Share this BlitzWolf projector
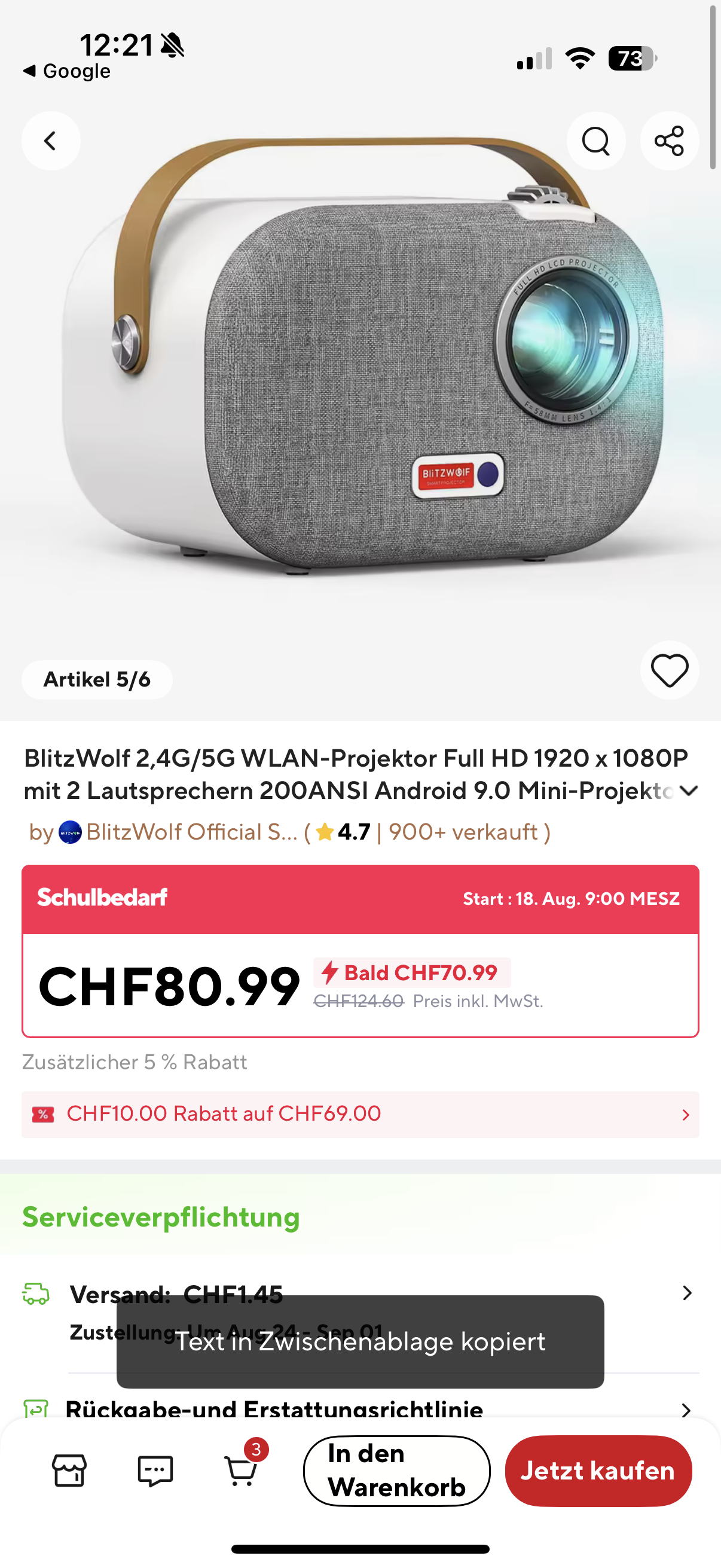This screenshot has height=1568, width=721. pos(669,141)
